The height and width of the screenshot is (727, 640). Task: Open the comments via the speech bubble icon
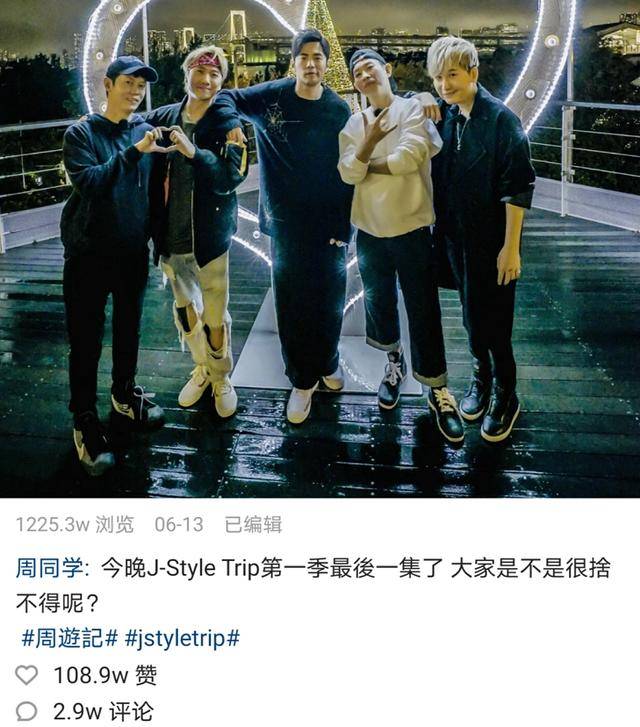27,711
